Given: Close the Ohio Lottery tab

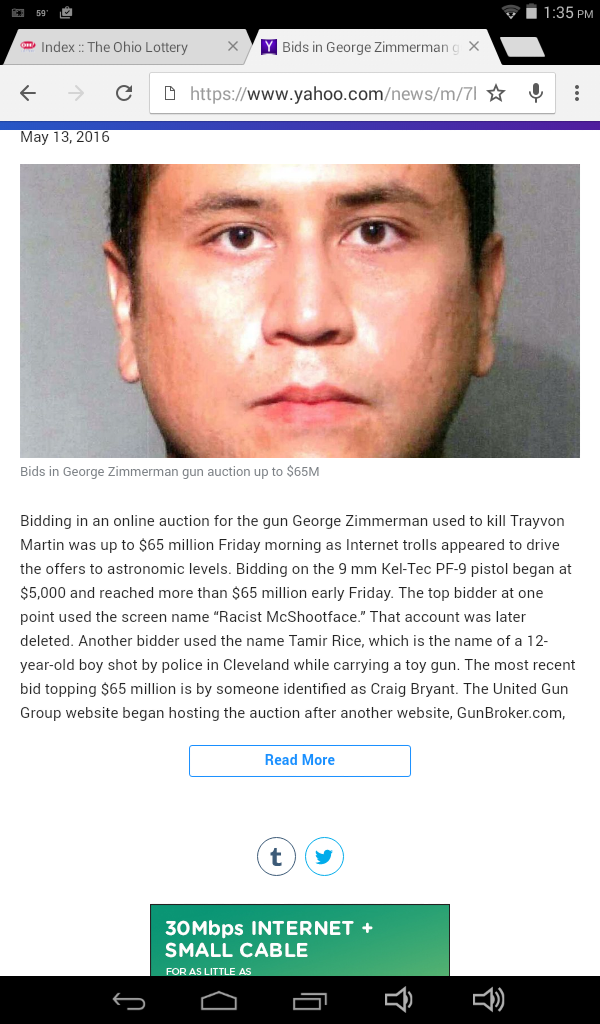Looking at the screenshot, I should (x=232, y=46).
